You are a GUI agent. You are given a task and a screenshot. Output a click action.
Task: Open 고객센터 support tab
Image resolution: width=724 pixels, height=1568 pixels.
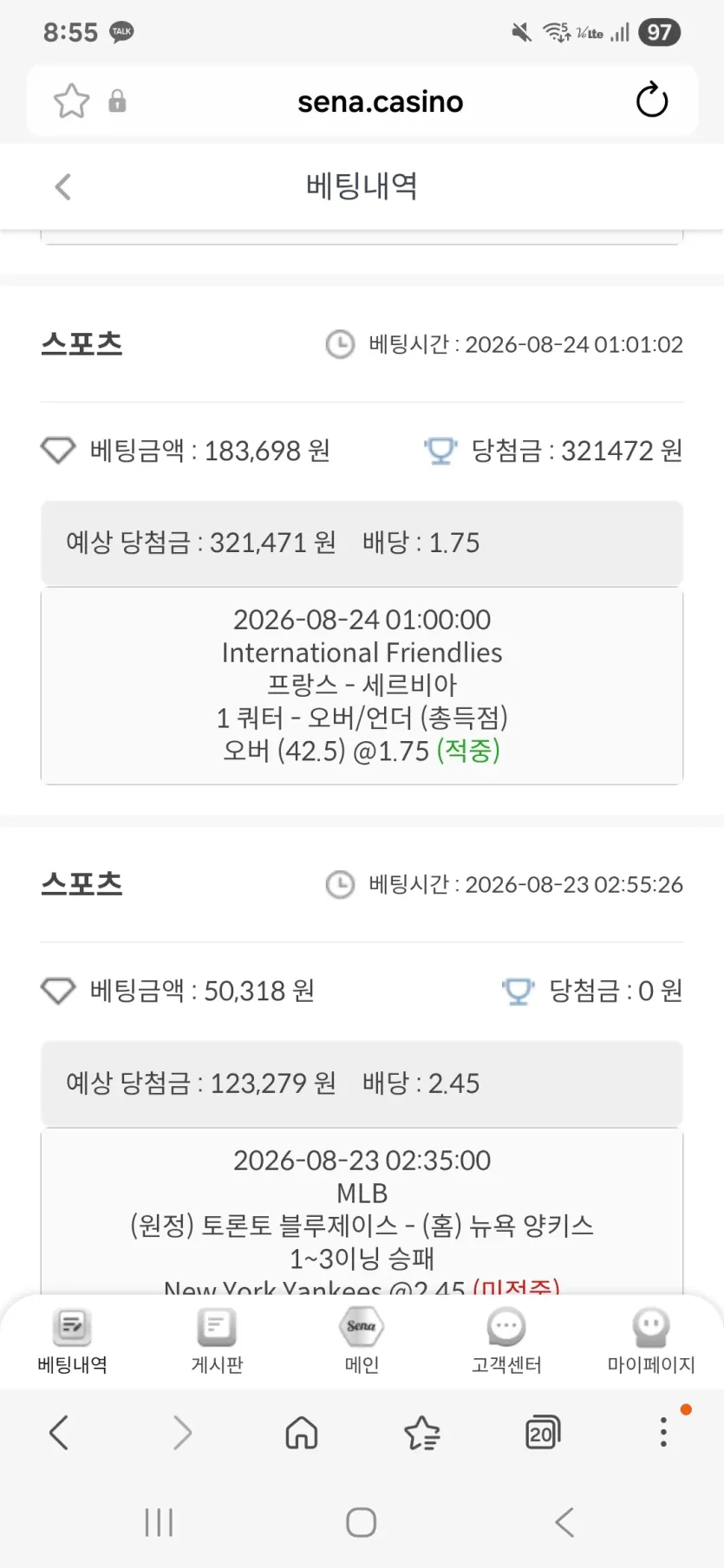coord(506,1341)
